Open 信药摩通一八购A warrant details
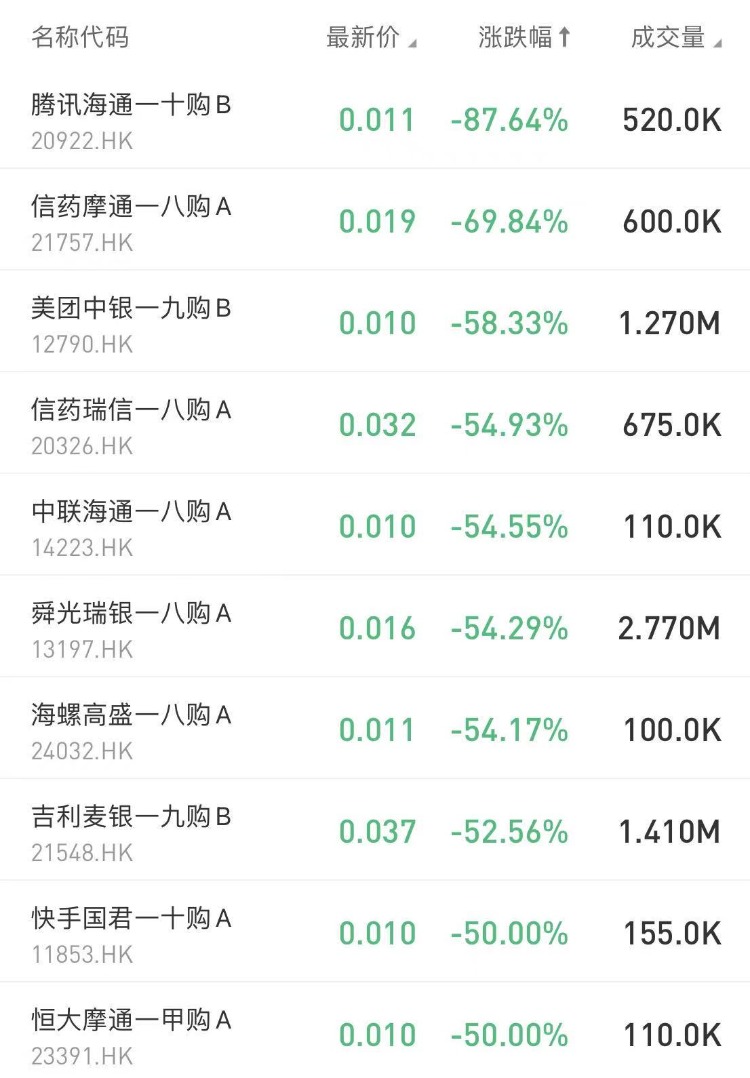 (131, 221)
